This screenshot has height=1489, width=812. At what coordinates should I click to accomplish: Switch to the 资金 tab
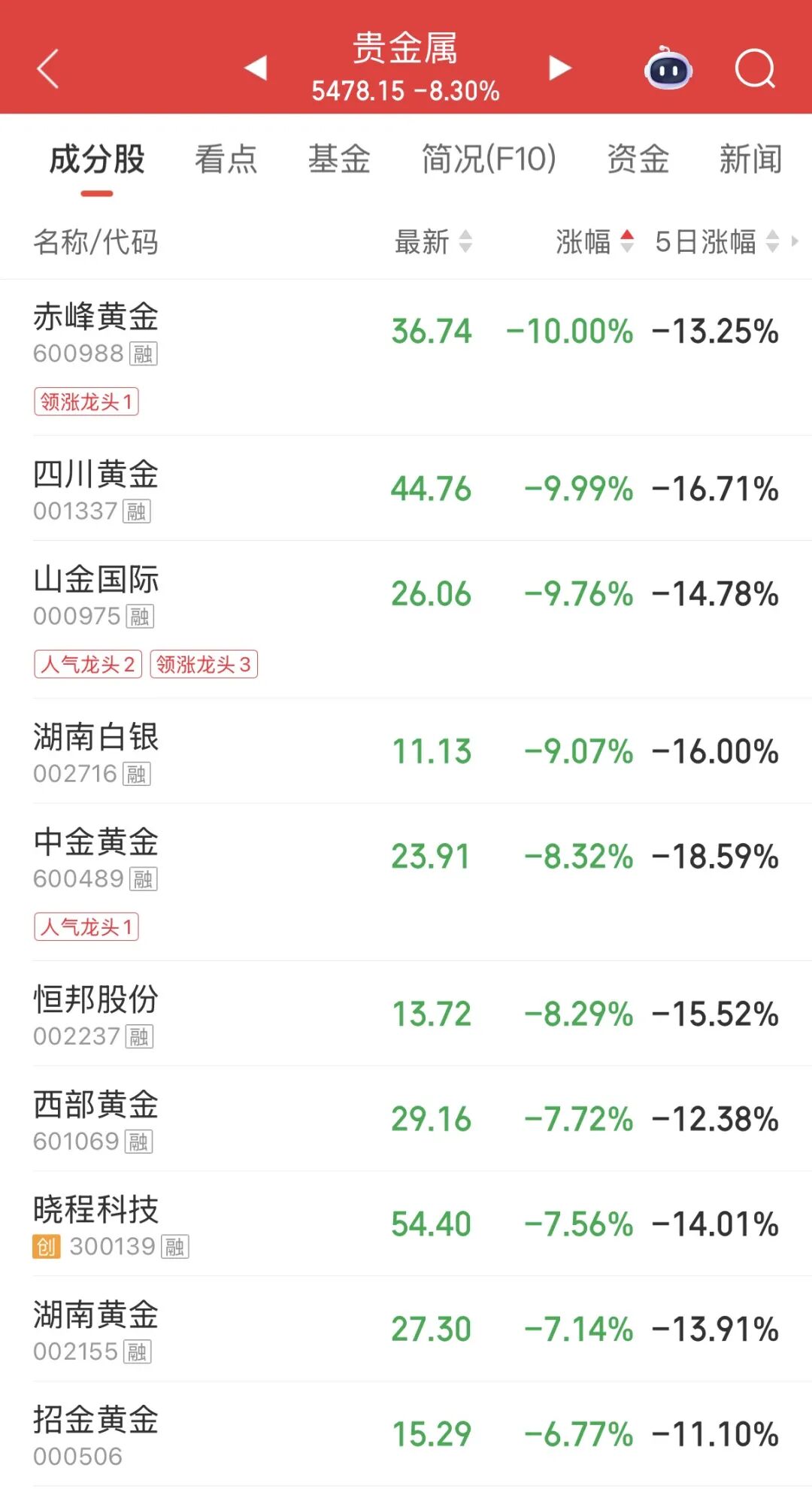tap(638, 159)
